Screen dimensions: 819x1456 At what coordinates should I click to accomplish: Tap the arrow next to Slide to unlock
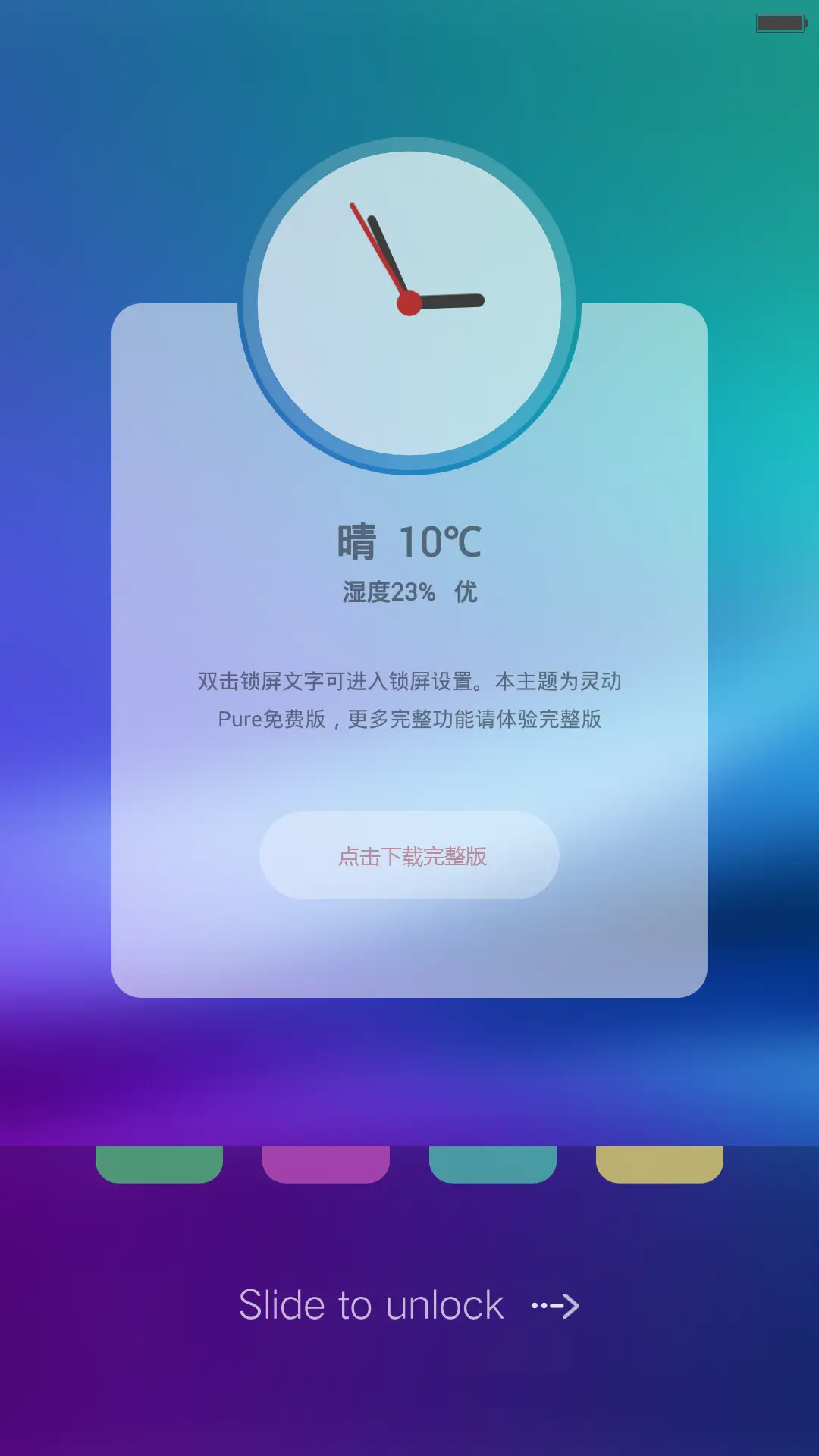[x=556, y=1305]
